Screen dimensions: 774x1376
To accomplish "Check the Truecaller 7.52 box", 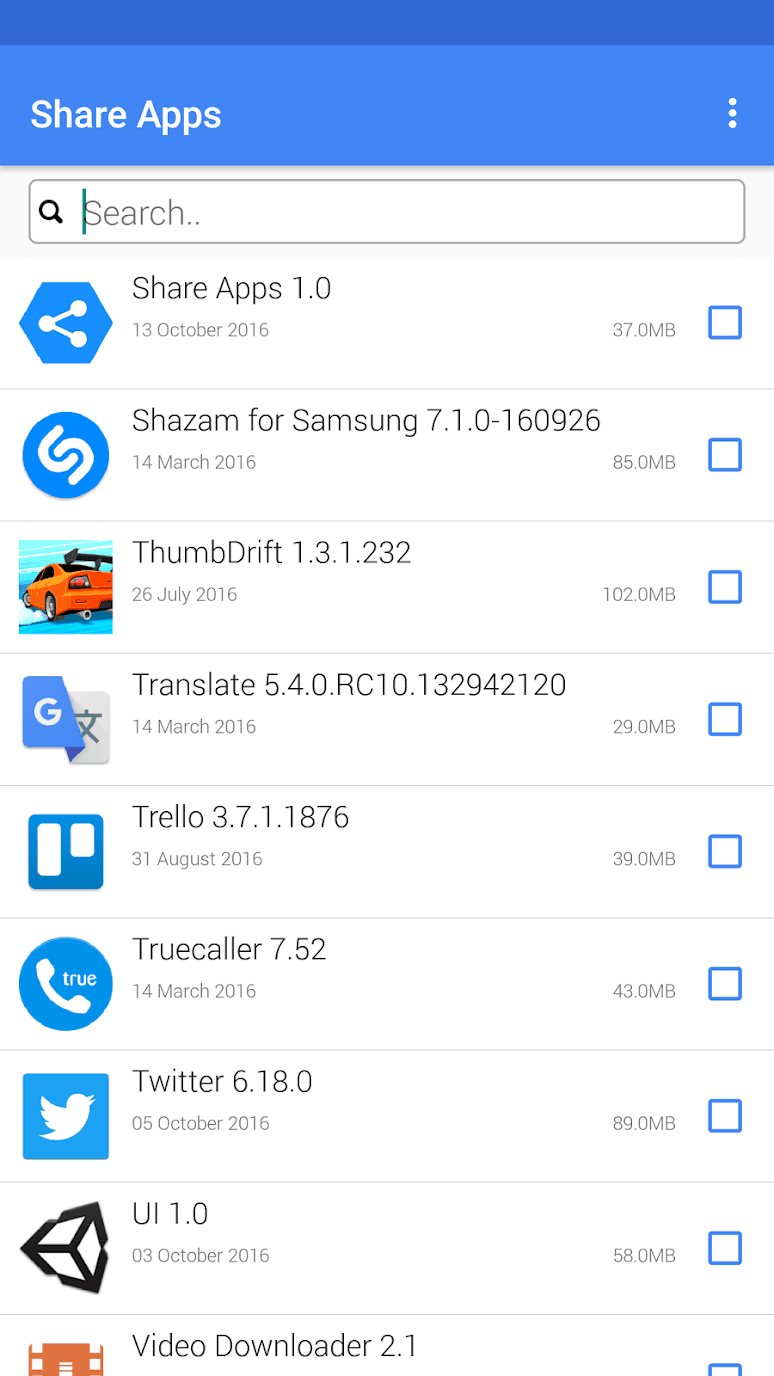I will tap(725, 984).
